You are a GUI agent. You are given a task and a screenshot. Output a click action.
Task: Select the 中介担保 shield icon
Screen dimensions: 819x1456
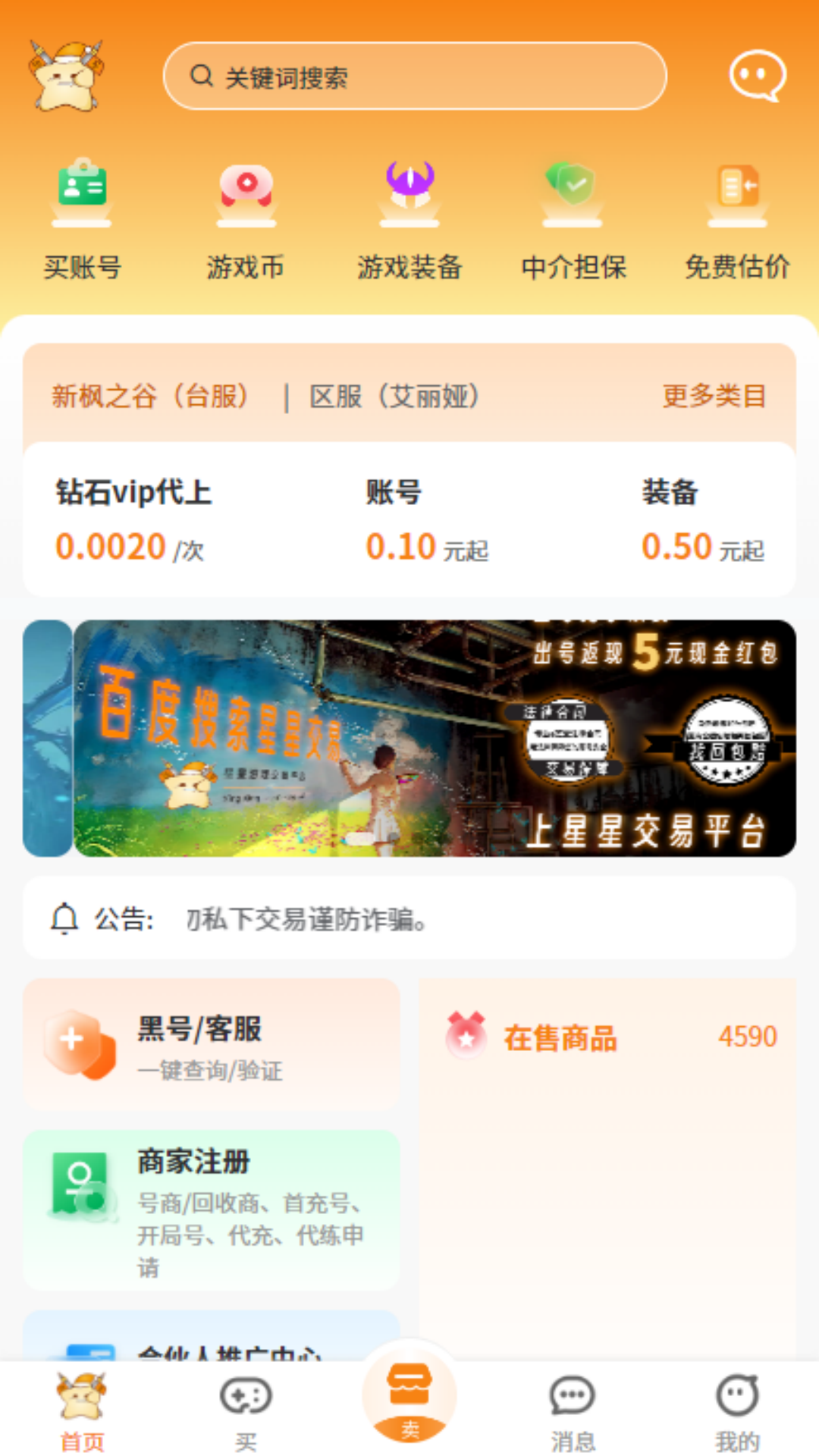click(x=573, y=191)
